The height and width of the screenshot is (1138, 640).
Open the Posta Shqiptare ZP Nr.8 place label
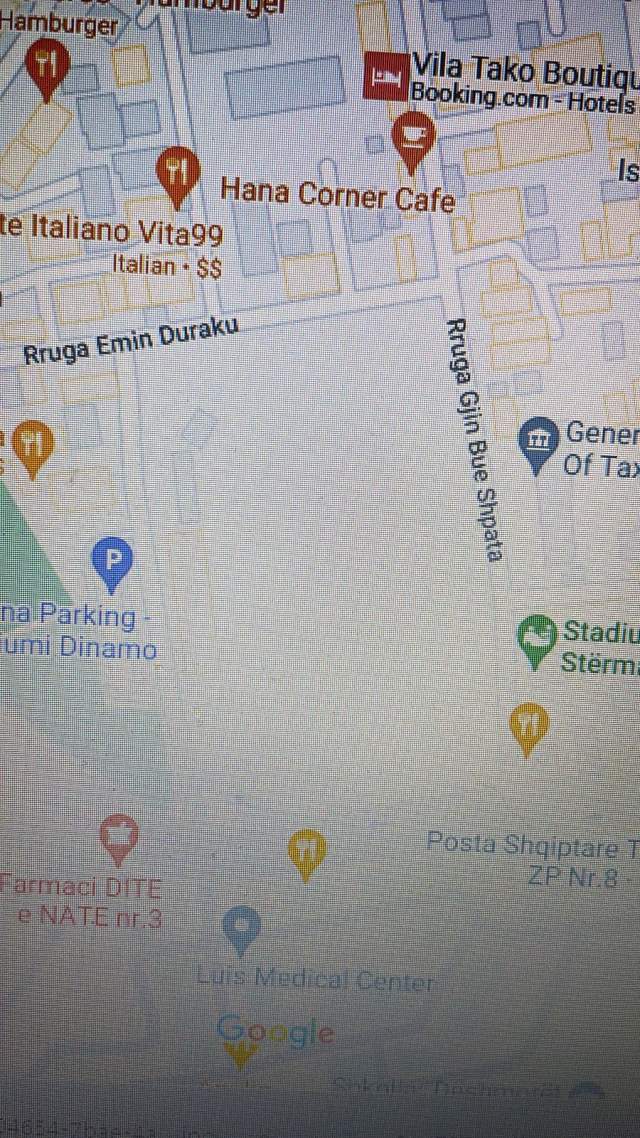tap(533, 860)
